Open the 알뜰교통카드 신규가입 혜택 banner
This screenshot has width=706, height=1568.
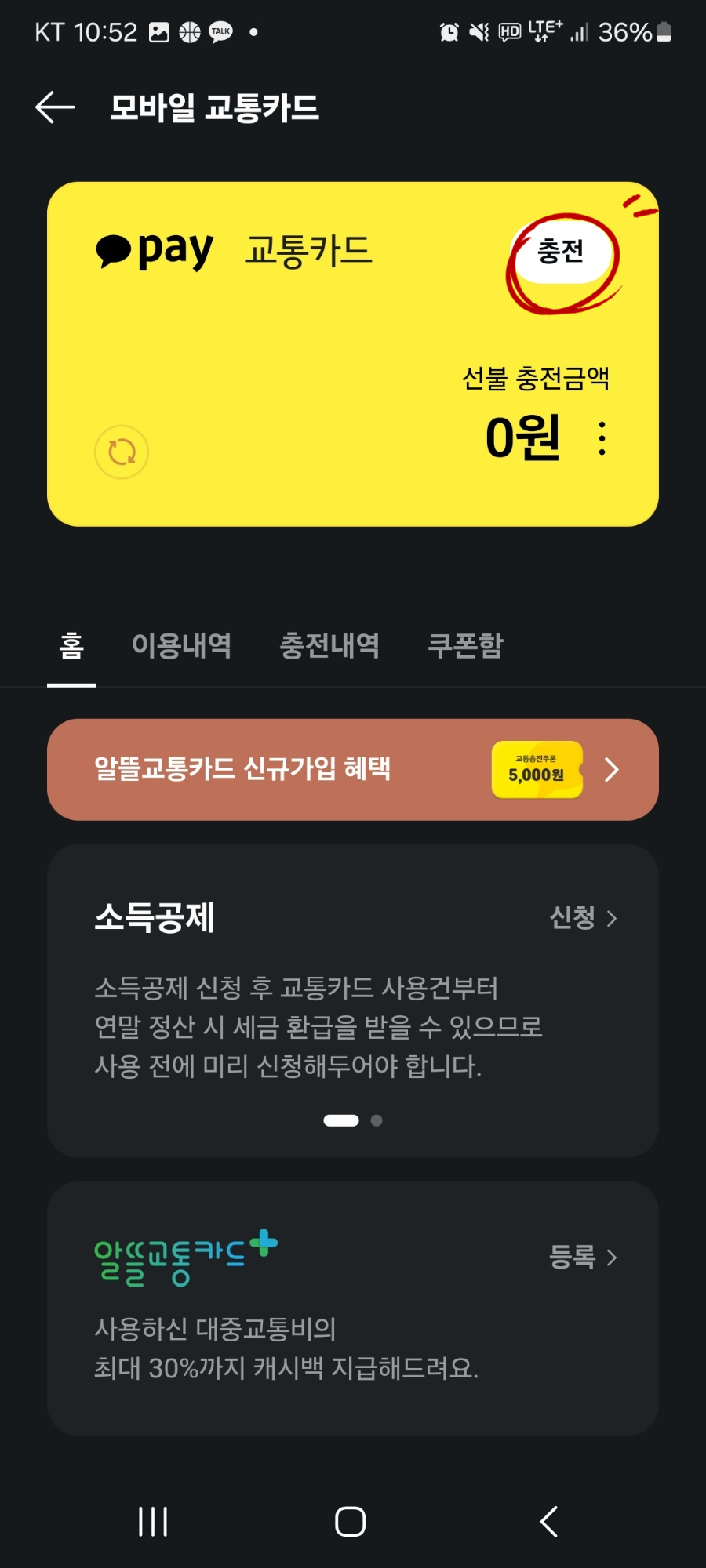pos(353,770)
